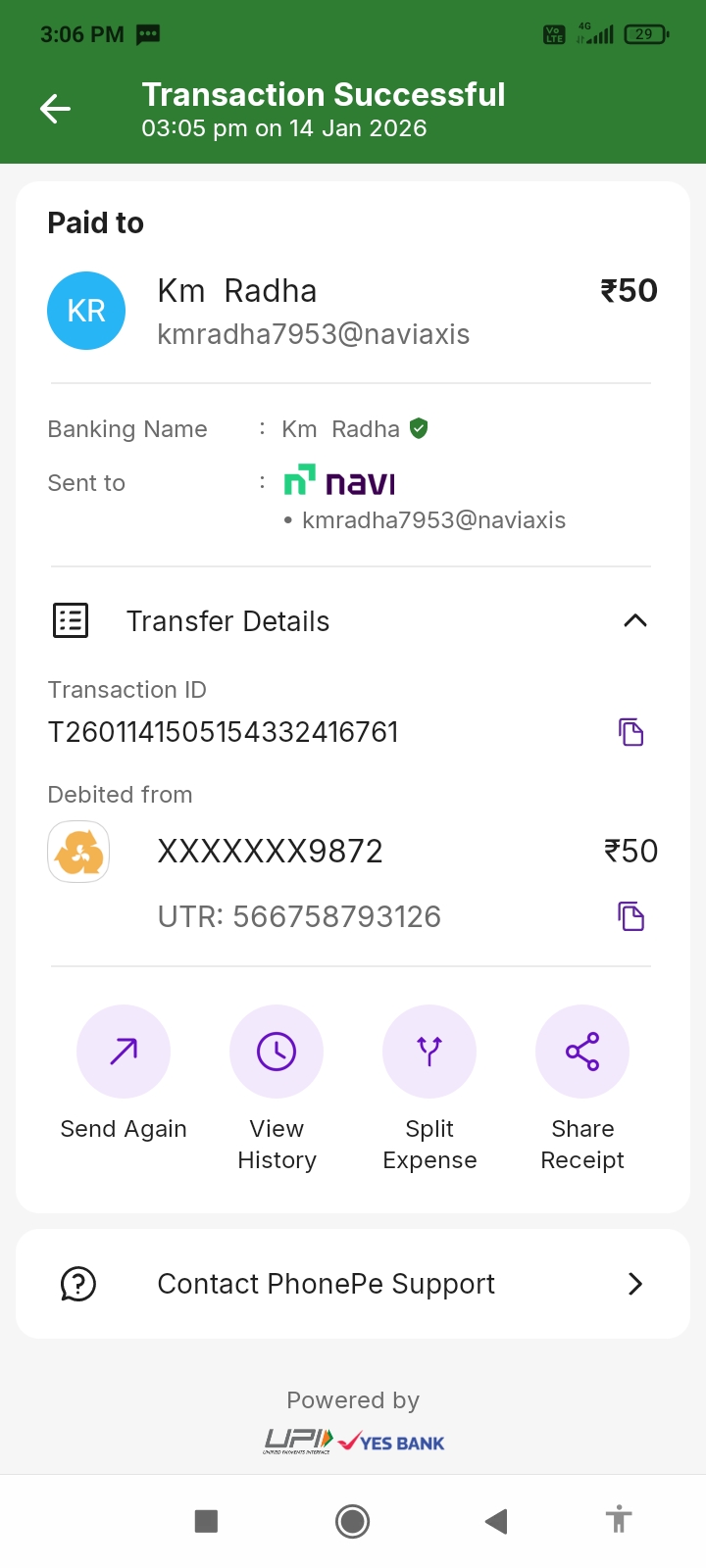The image size is (706, 1568).
Task: Open Km Radha's payee profile
Action: tap(86, 311)
